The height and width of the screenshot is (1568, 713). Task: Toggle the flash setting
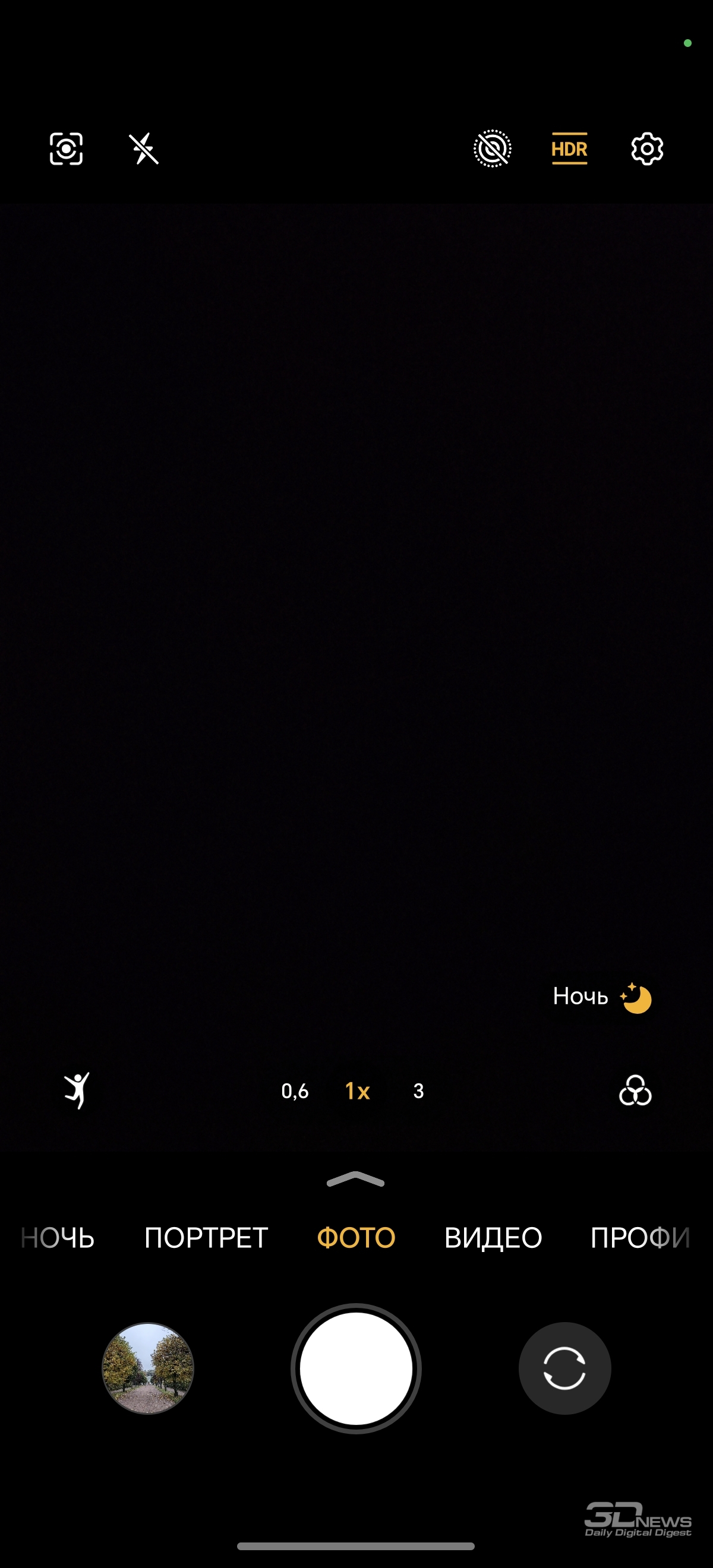(x=144, y=148)
